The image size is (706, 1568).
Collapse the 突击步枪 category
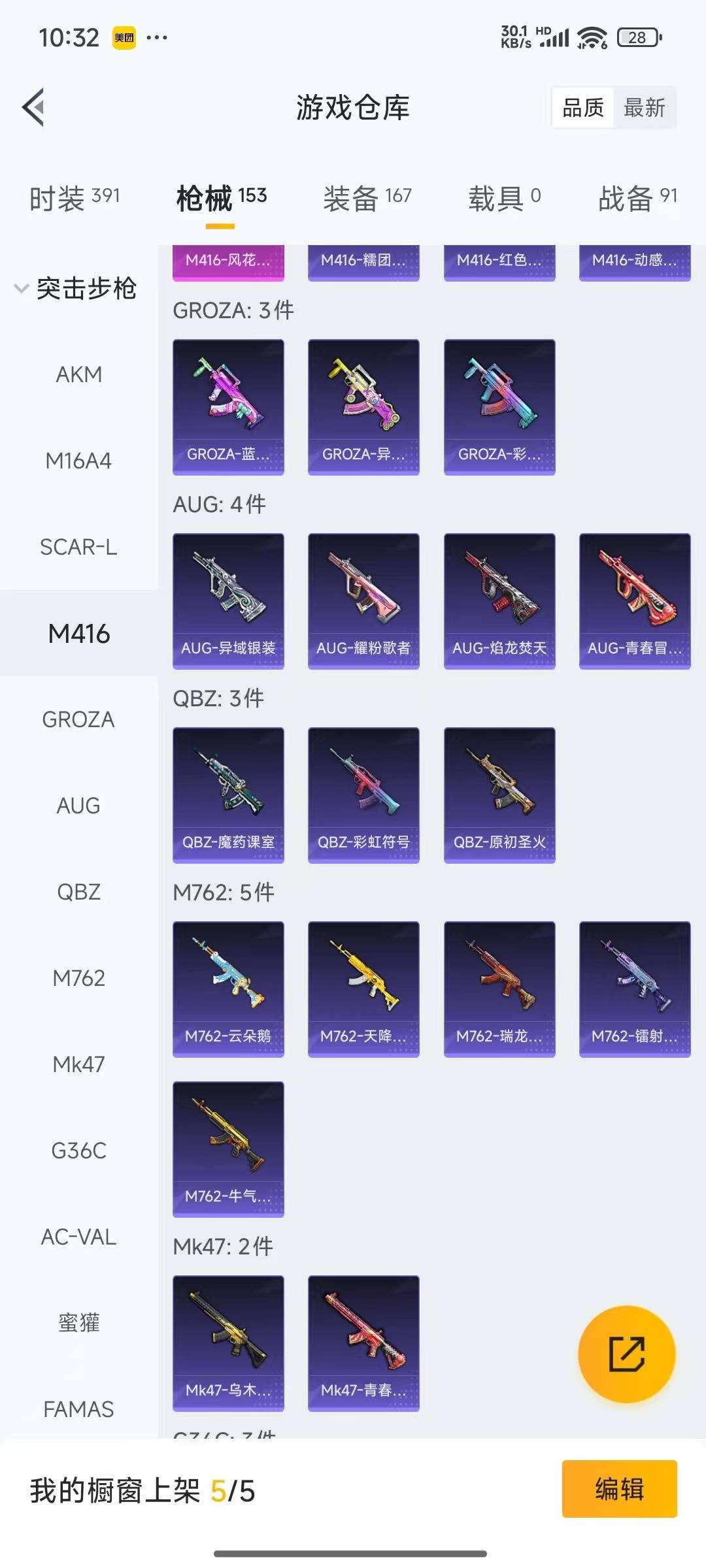(76, 288)
